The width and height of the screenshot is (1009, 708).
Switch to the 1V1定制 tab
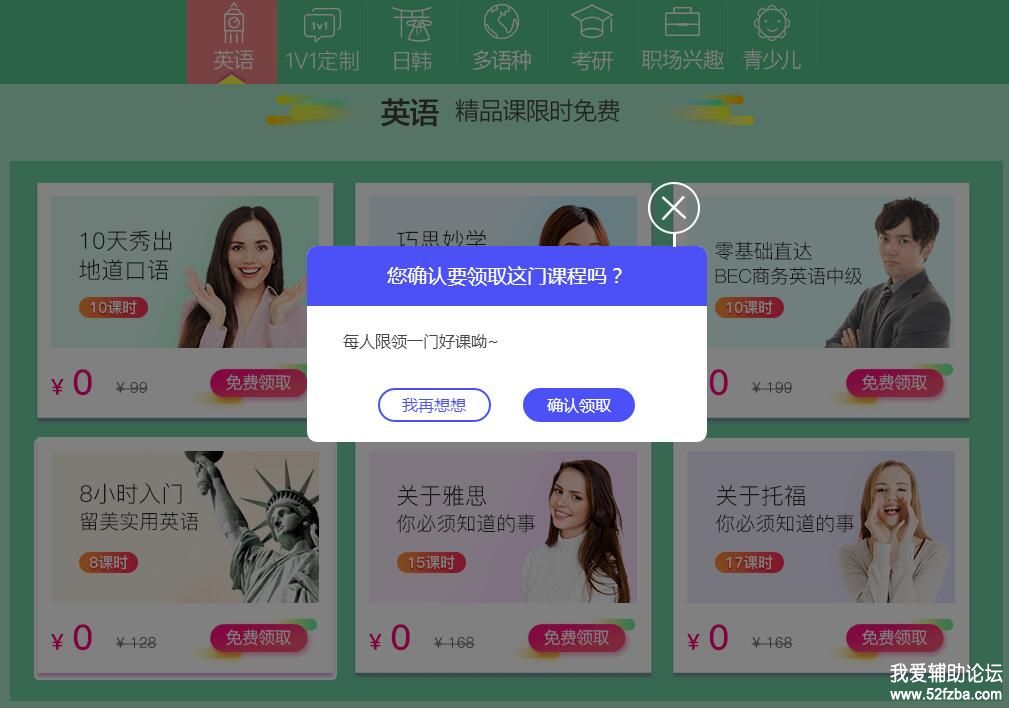coord(322,40)
